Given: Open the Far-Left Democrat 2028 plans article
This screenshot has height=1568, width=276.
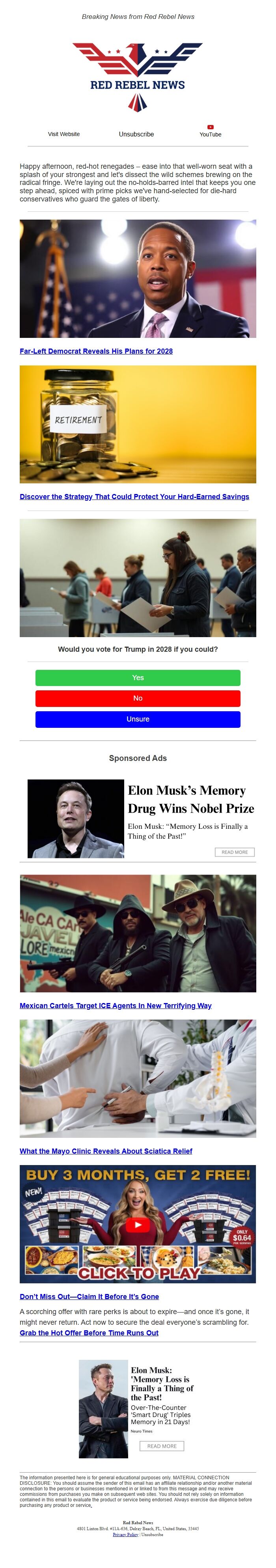Looking at the screenshot, I should [x=96, y=351].
